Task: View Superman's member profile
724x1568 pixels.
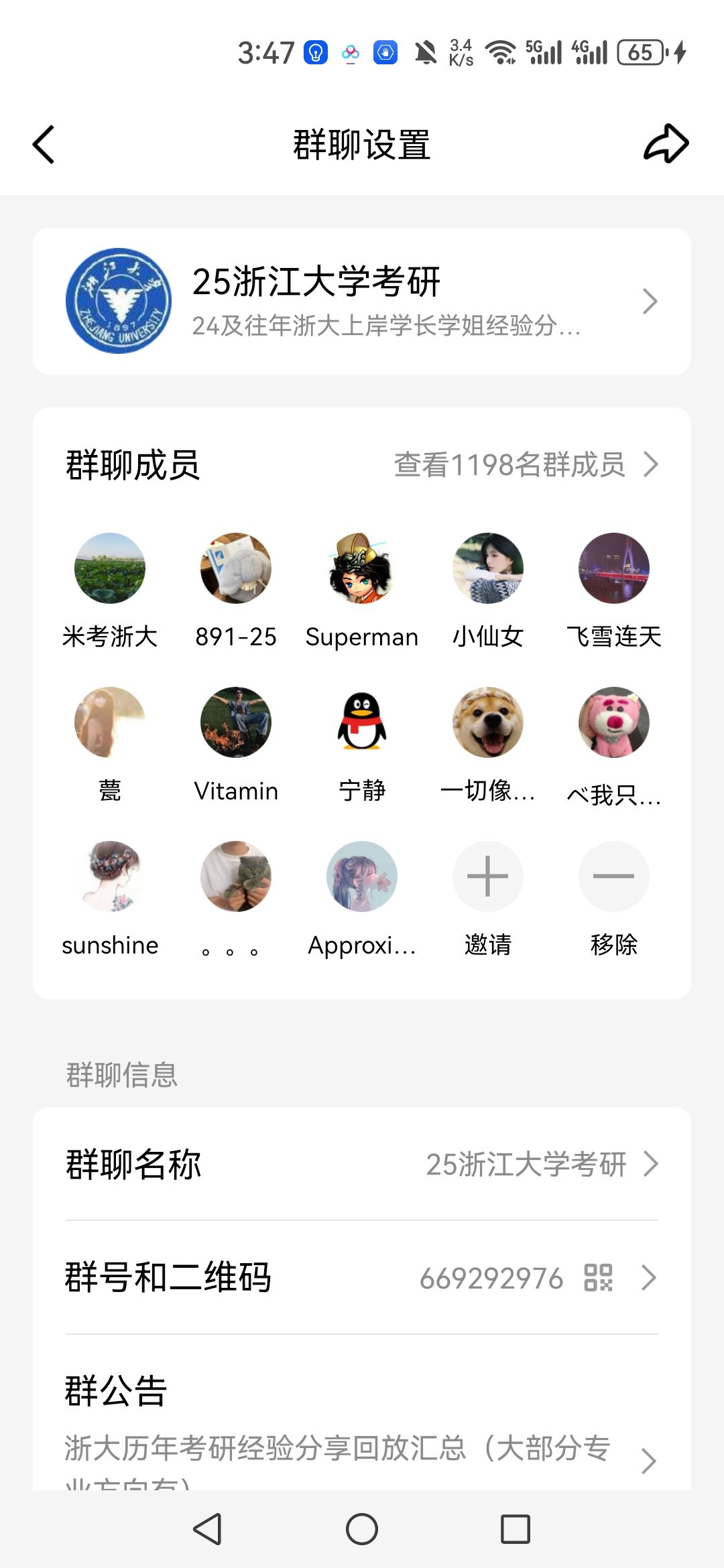Action: (362, 568)
